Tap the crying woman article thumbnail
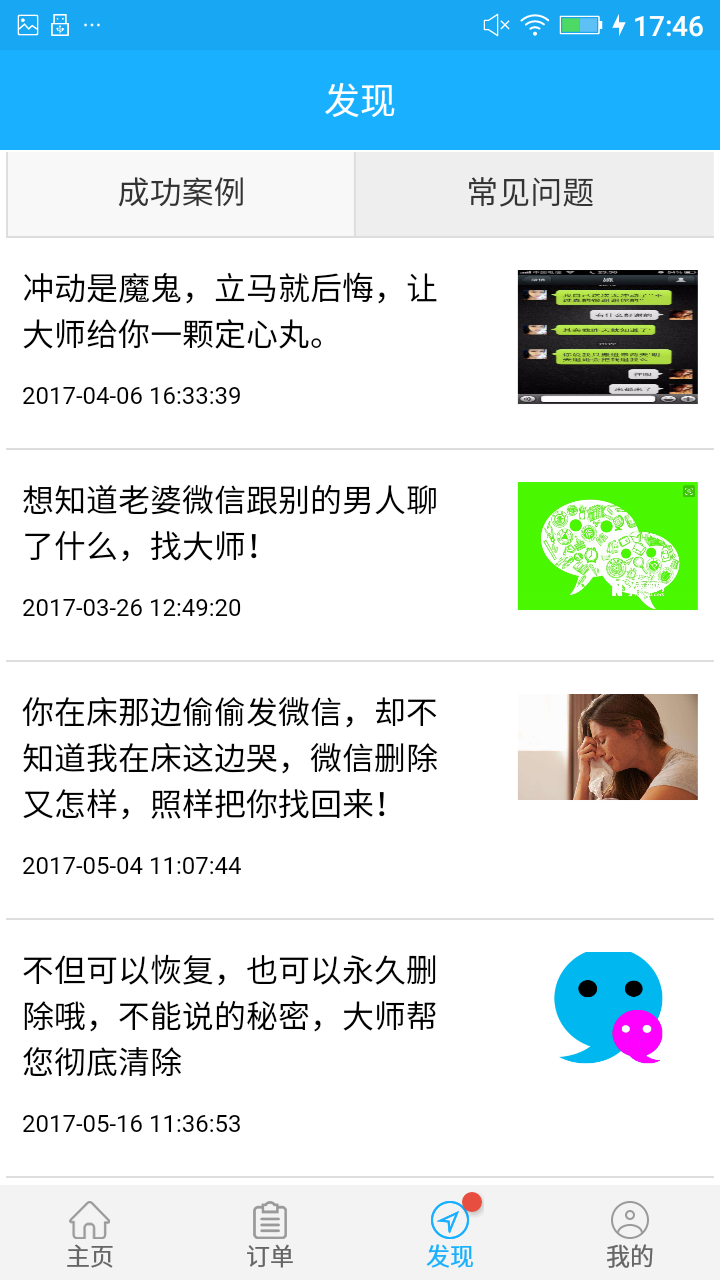This screenshot has width=720, height=1280. (607, 748)
